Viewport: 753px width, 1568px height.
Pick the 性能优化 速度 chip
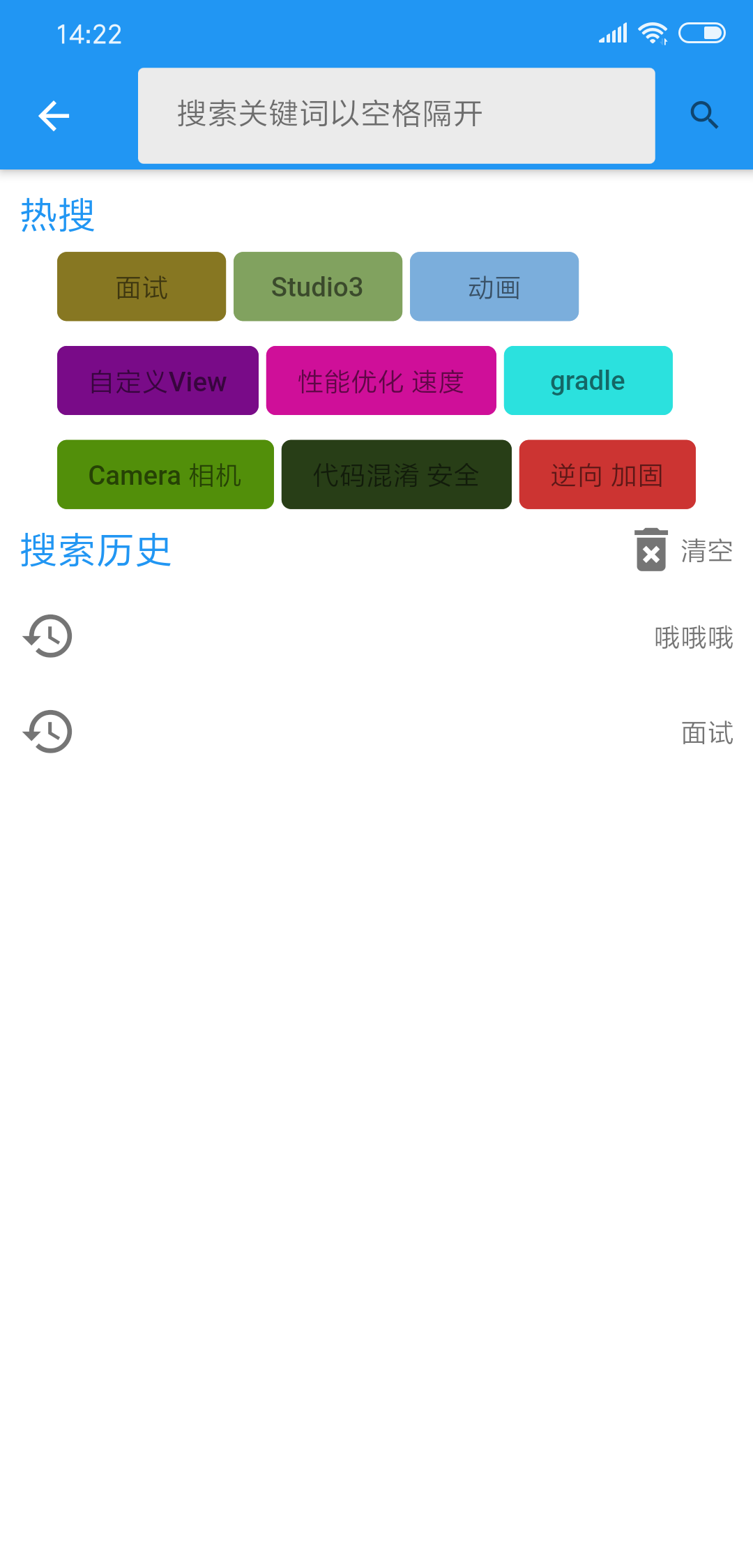[381, 381]
